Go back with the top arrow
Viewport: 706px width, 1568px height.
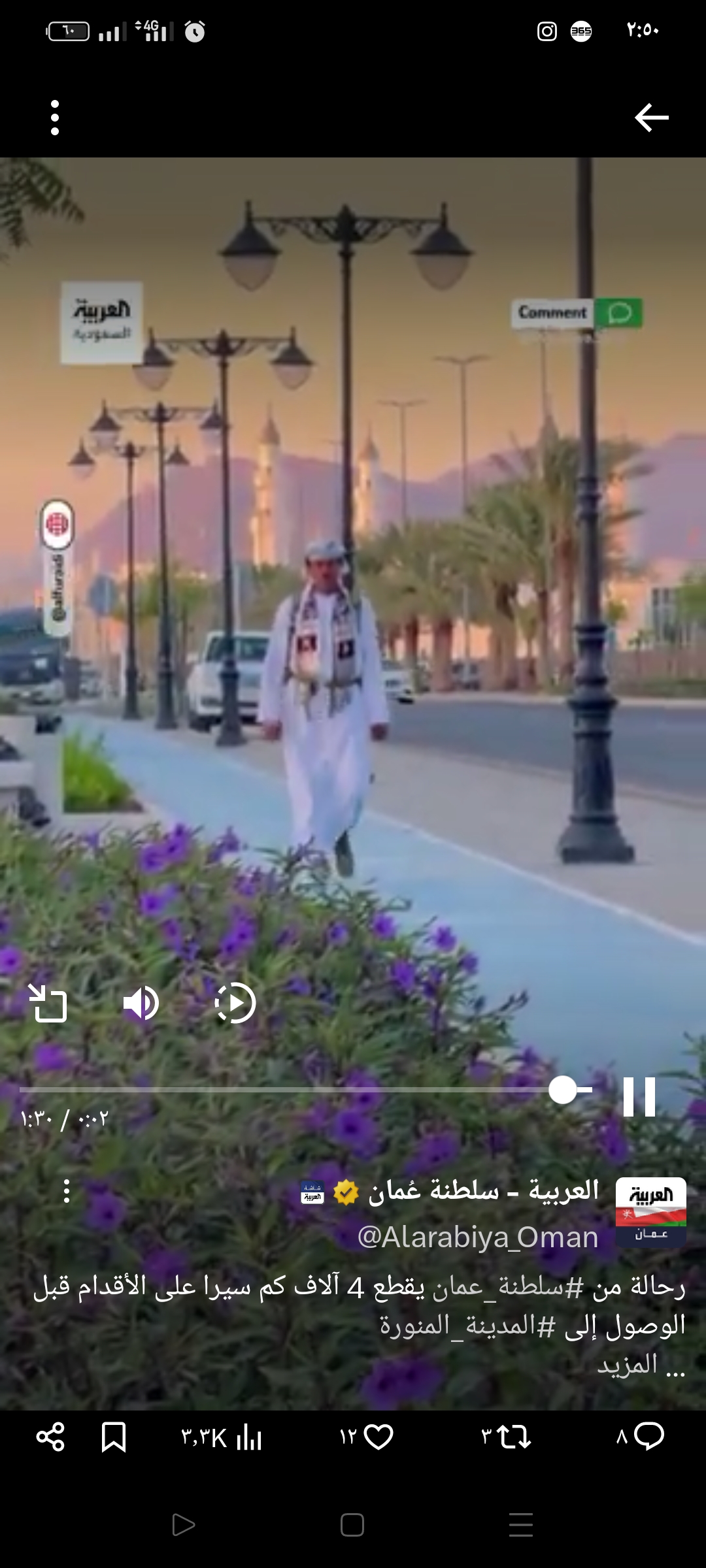[651, 118]
